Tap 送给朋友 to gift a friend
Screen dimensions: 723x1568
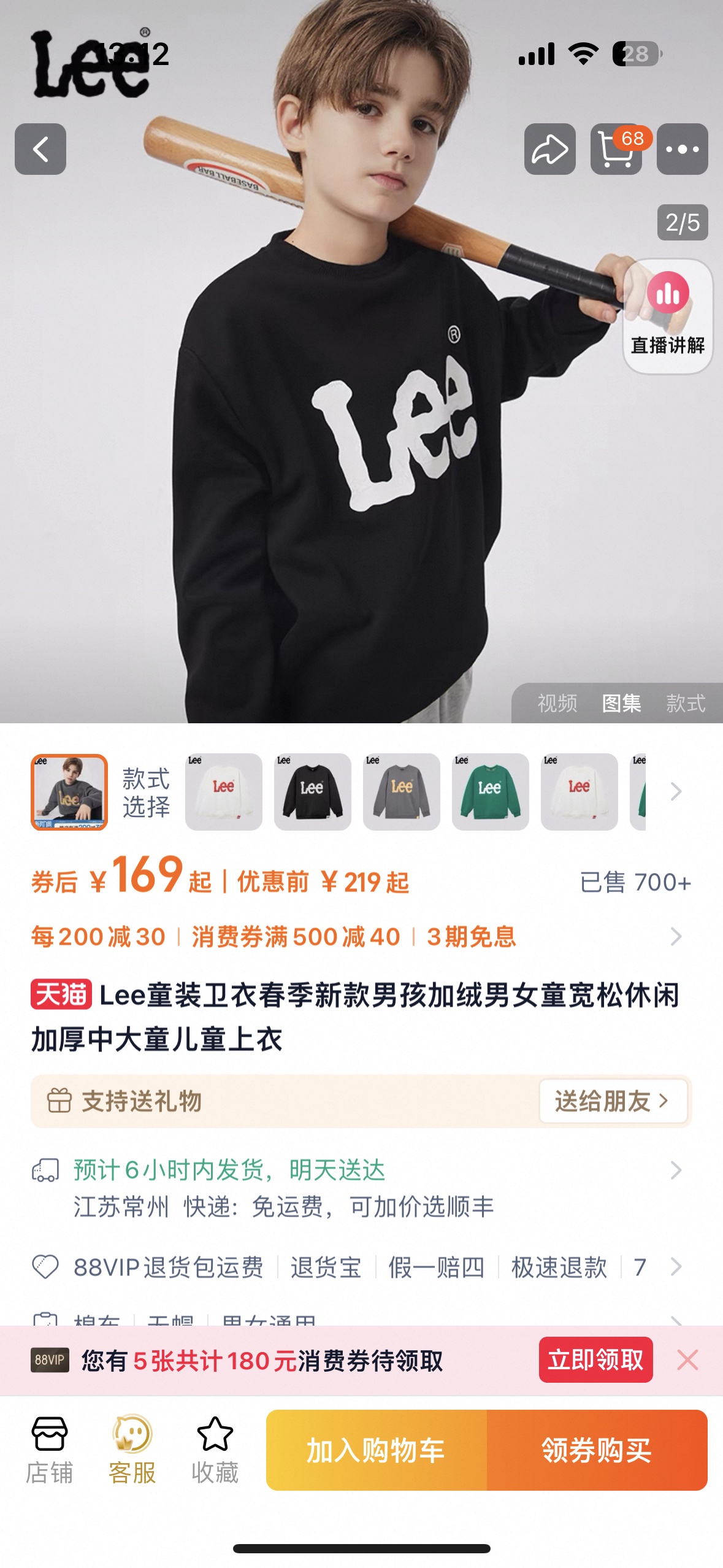(612, 1101)
